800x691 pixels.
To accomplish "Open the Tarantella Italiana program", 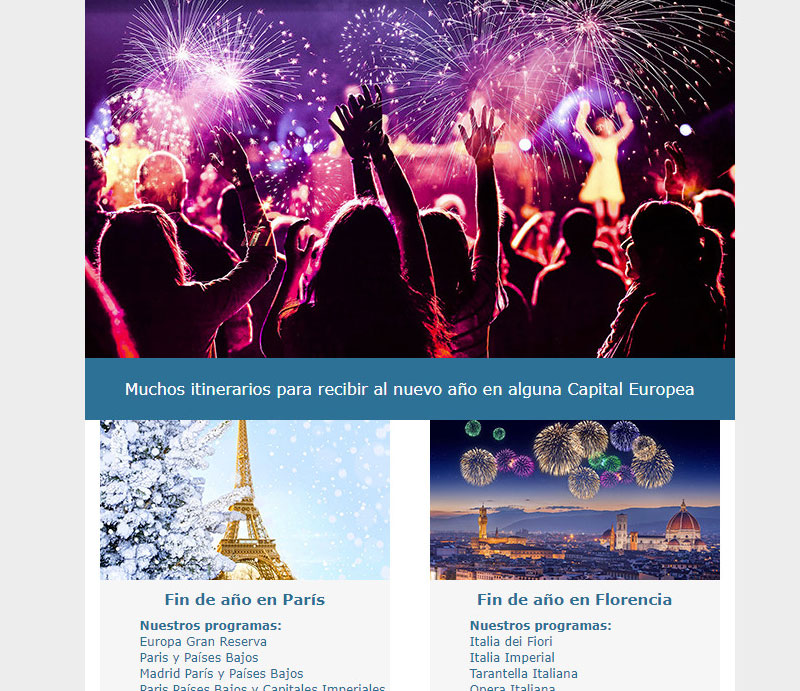I will pyautogui.click(x=523, y=674).
